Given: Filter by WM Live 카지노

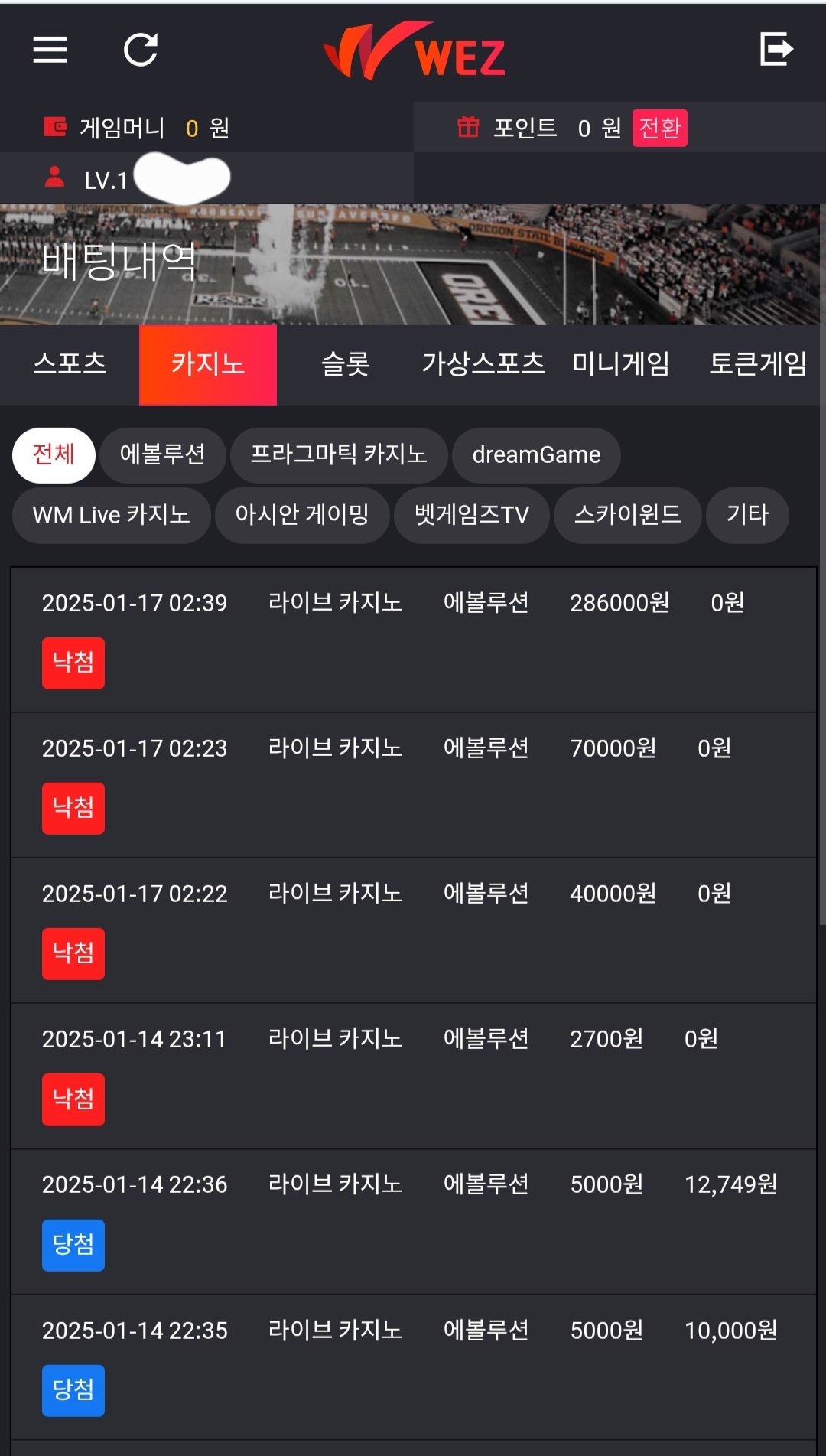Looking at the screenshot, I should pos(112,515).
